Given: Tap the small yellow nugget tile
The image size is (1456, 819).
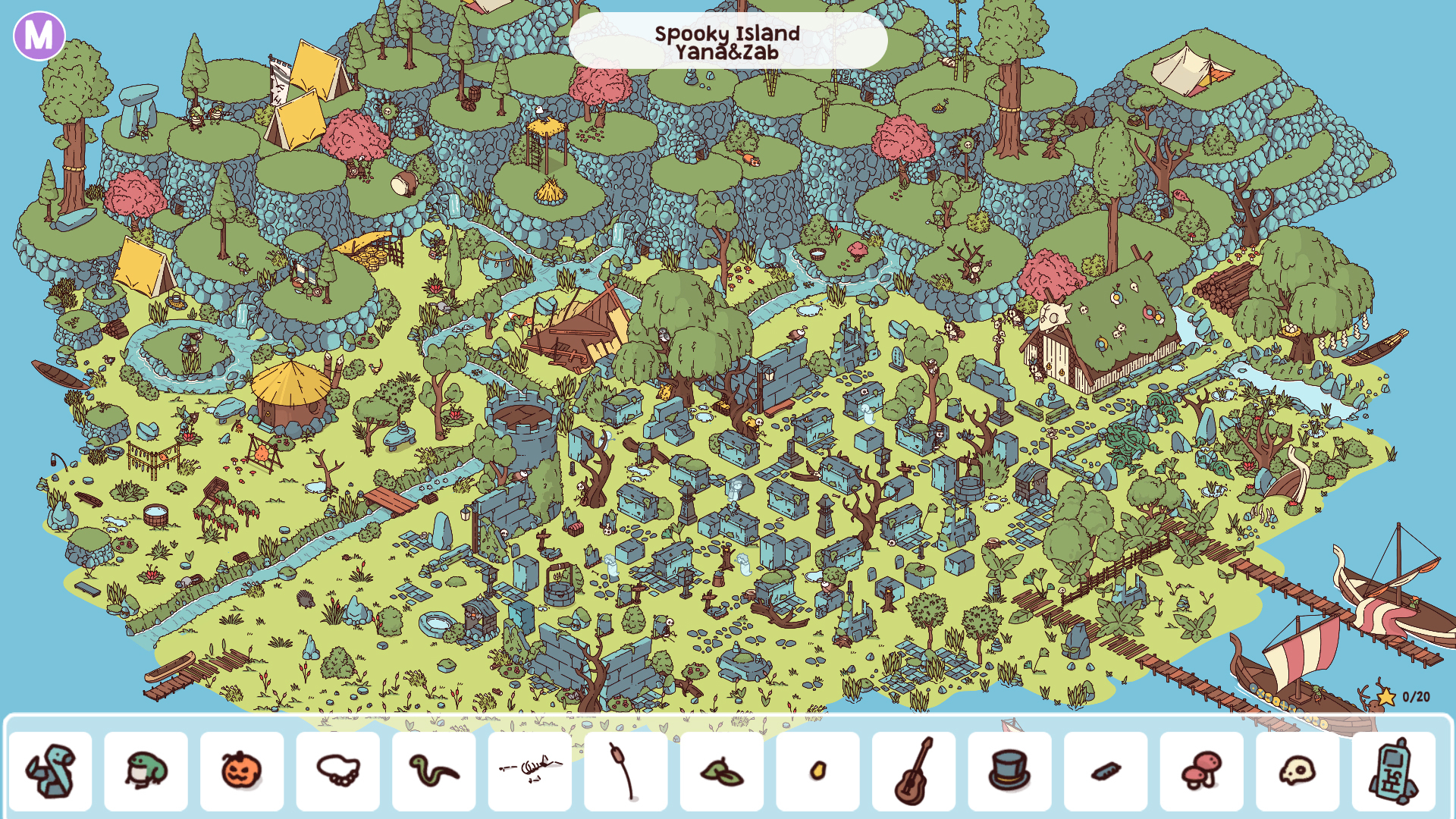Looking at the screenshot, I should [817, 771].
